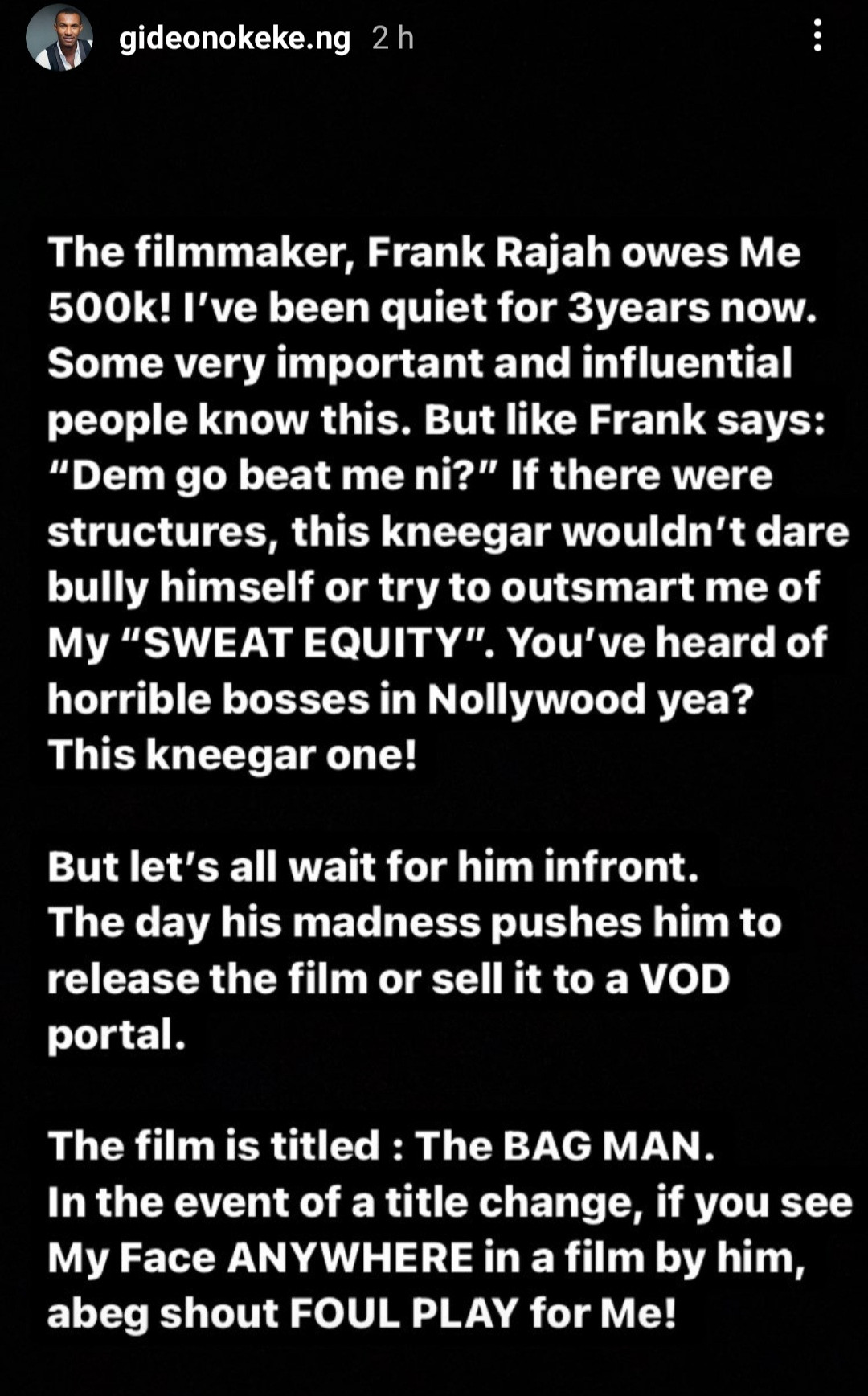
Task: Tap the gideonokeke.ng username
Action: pos(234,38)
